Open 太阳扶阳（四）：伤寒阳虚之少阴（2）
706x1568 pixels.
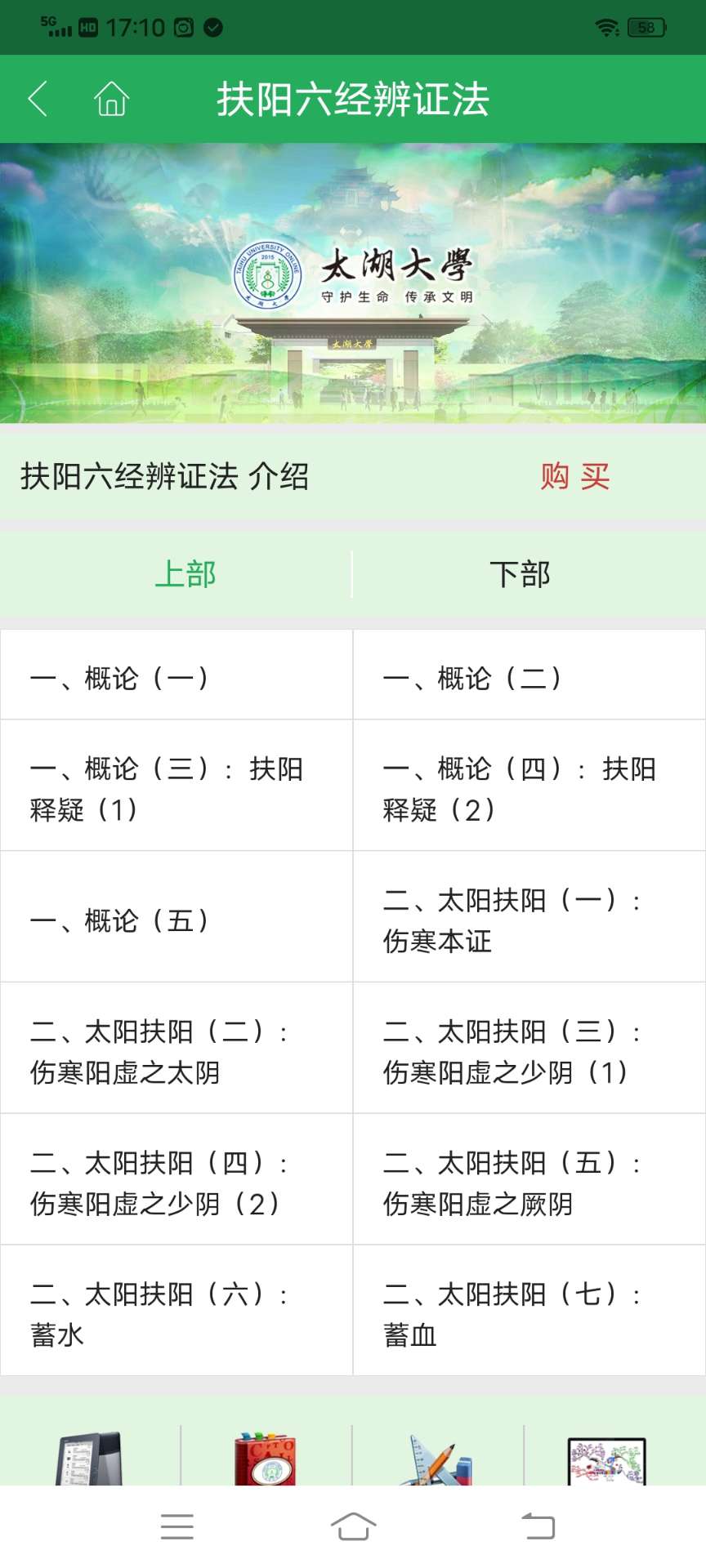click(176, 1179)
